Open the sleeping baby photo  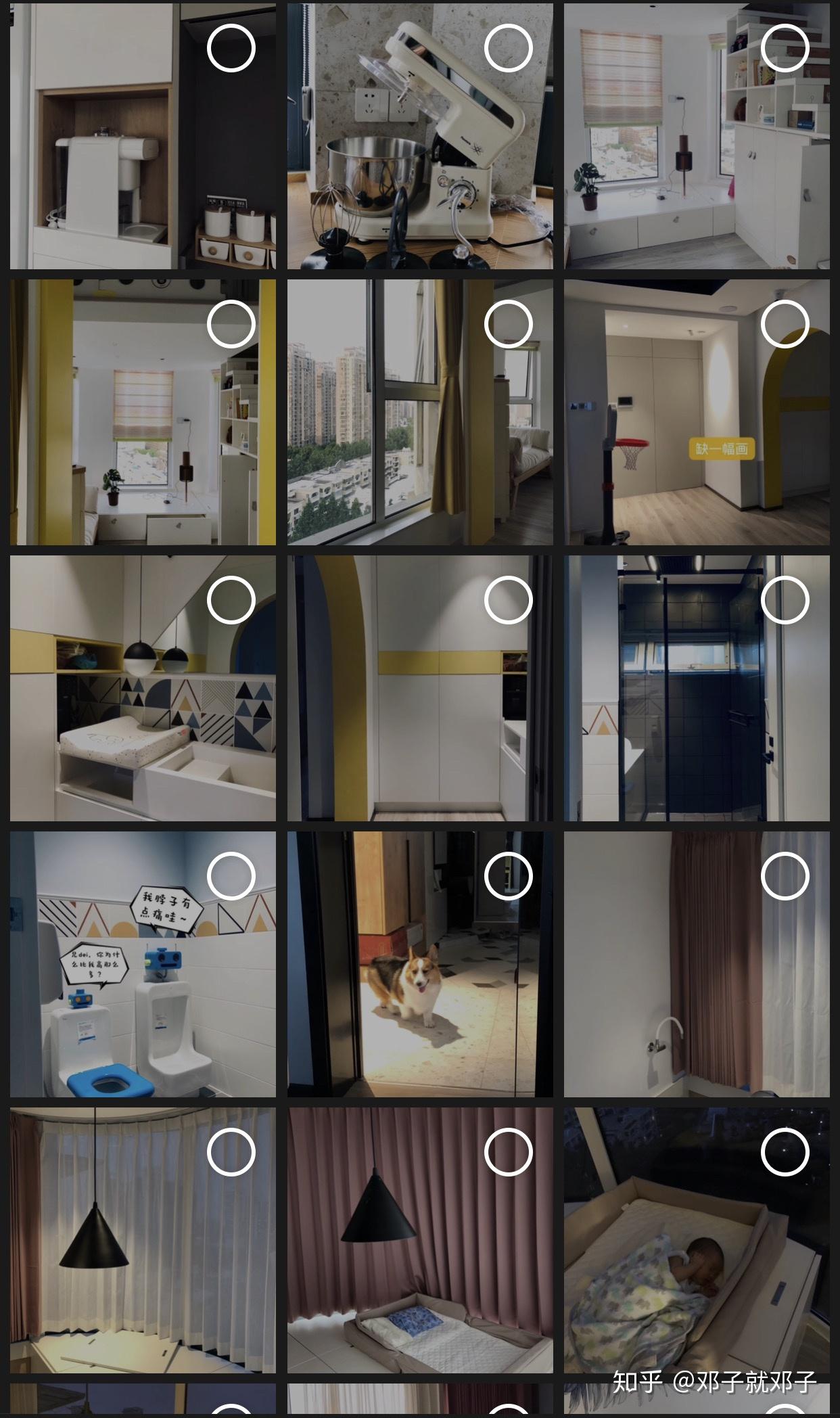click(x=697, y=1240)
